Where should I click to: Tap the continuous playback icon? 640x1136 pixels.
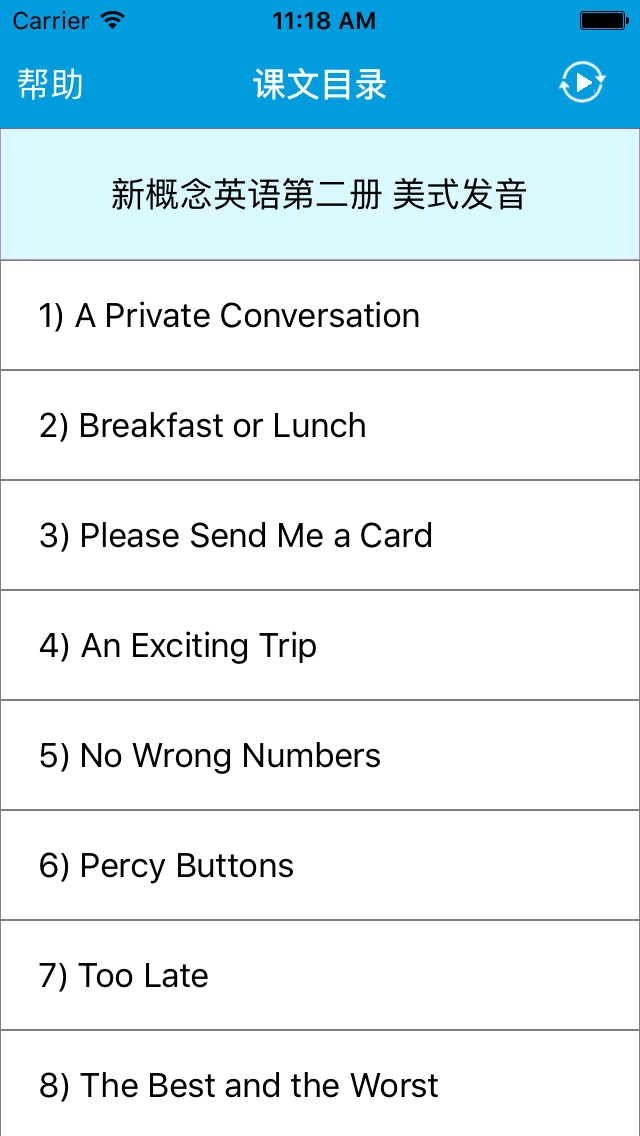pos(581,83)
